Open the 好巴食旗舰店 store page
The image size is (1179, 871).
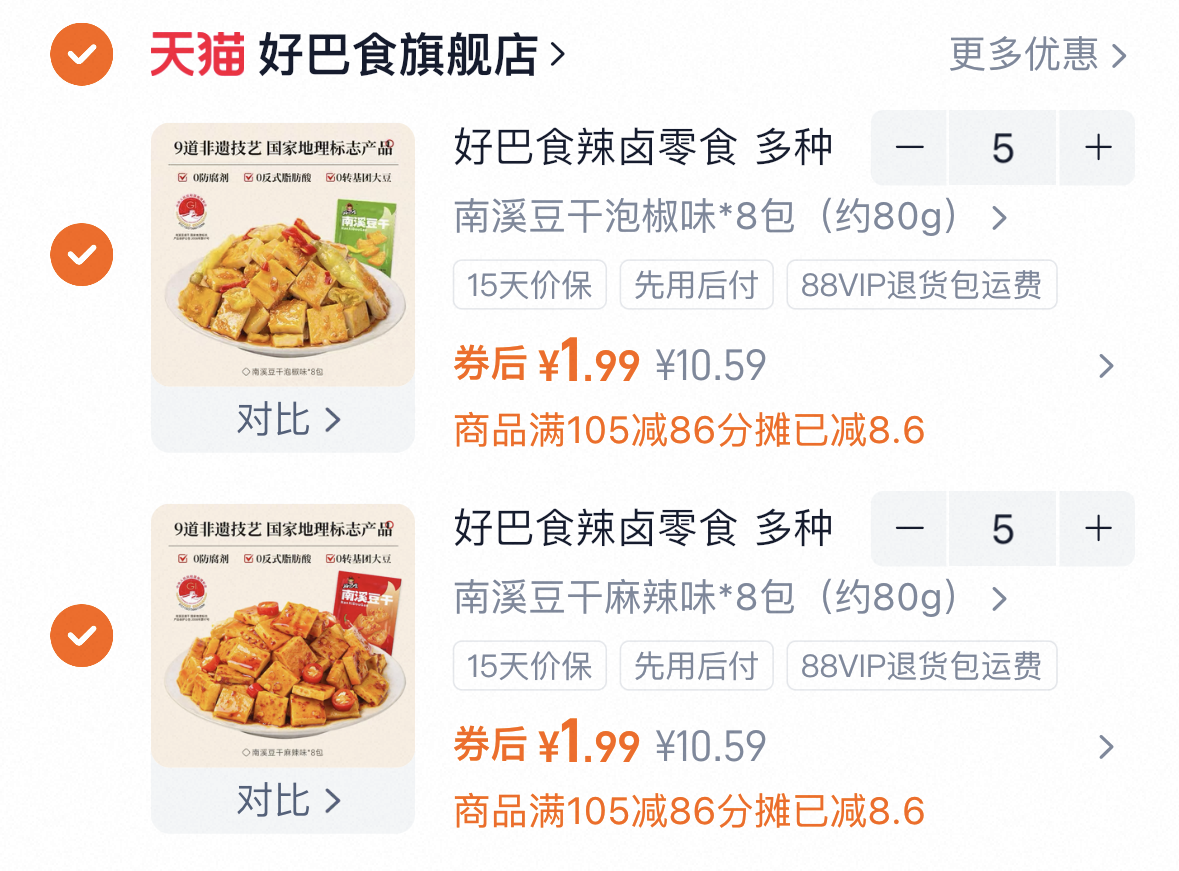click(400, 54)
